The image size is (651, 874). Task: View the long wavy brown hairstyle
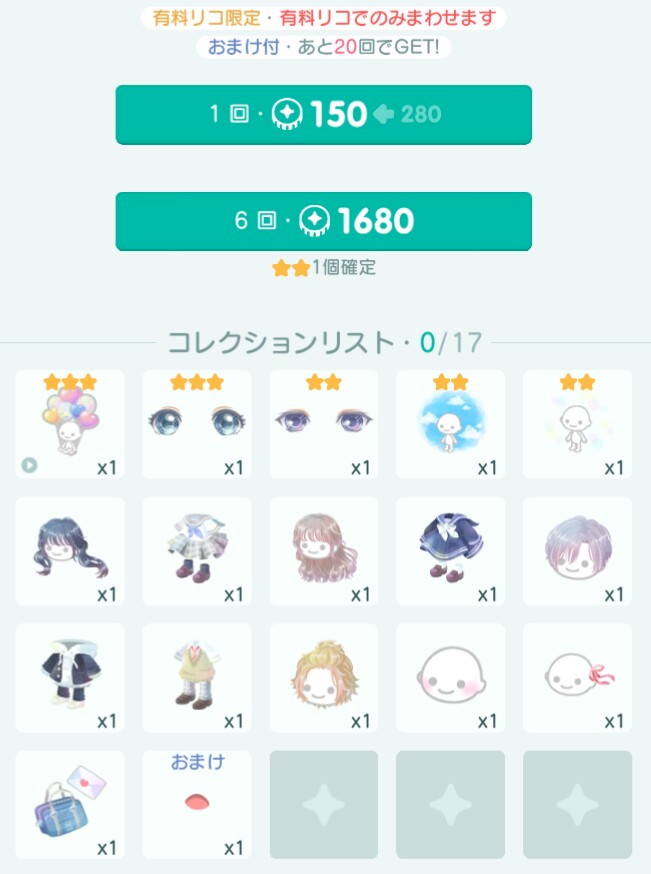(323, 551)
